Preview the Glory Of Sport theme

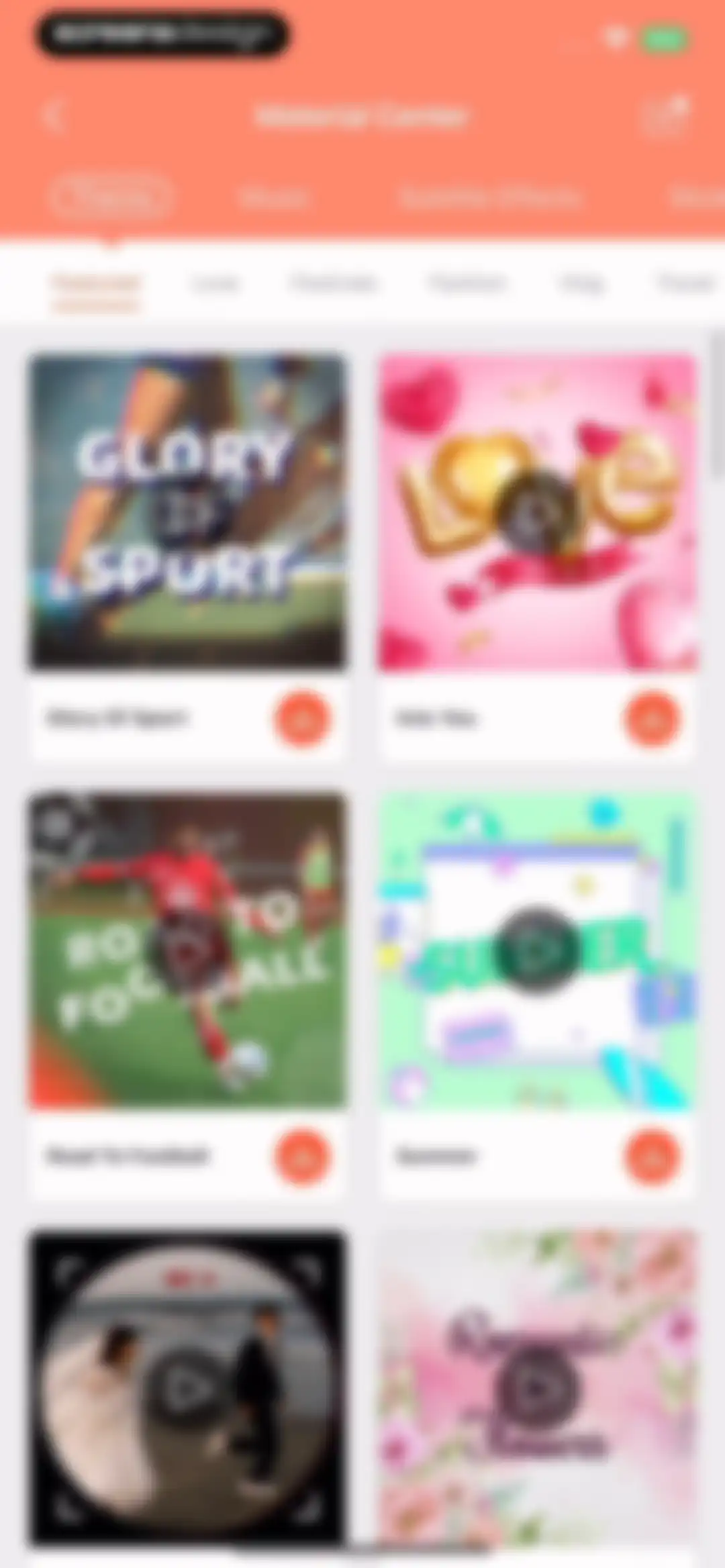click(189, 511)
